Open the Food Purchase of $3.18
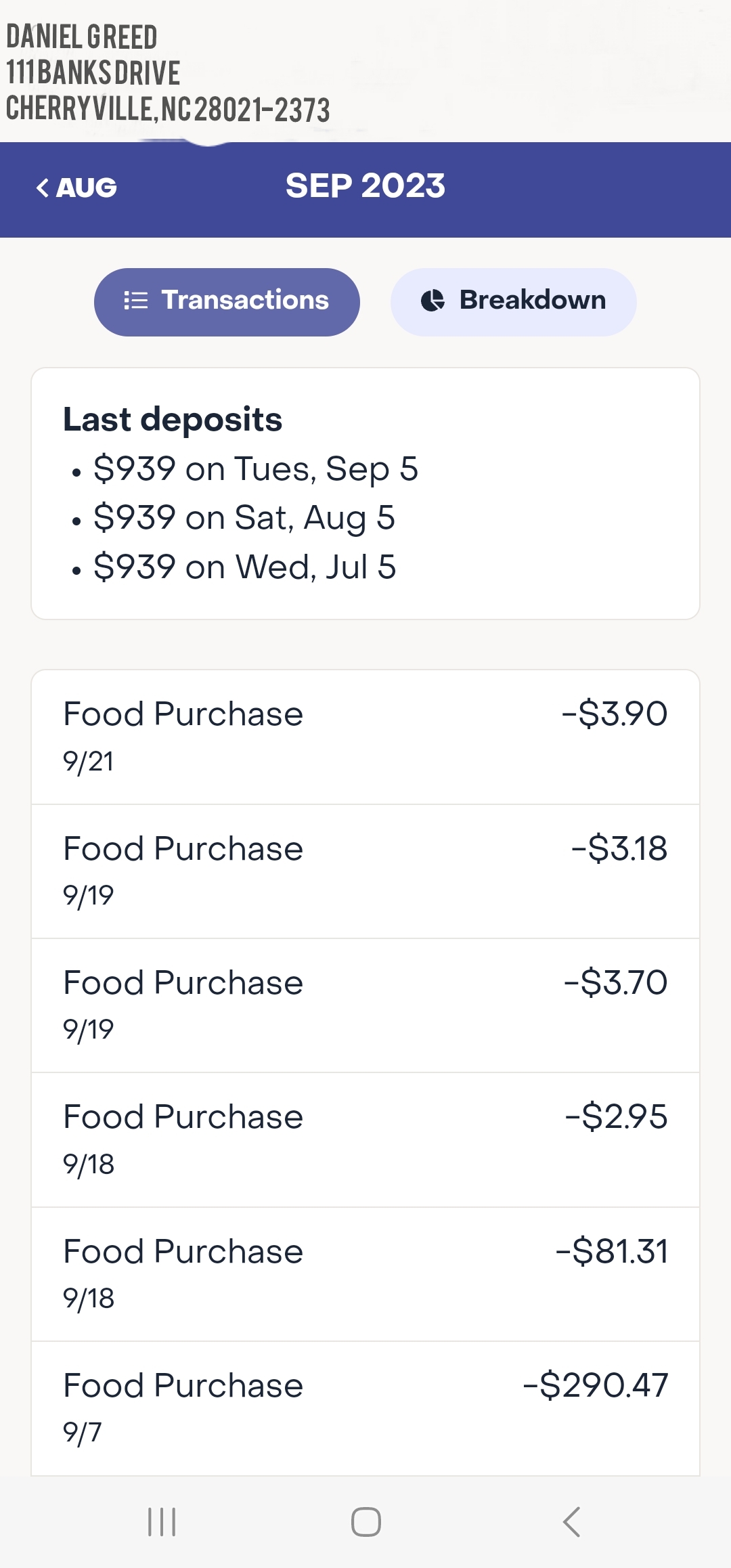Image resolution: width=731 pixels, height=1568 pixels. click(x=365, y=871)
